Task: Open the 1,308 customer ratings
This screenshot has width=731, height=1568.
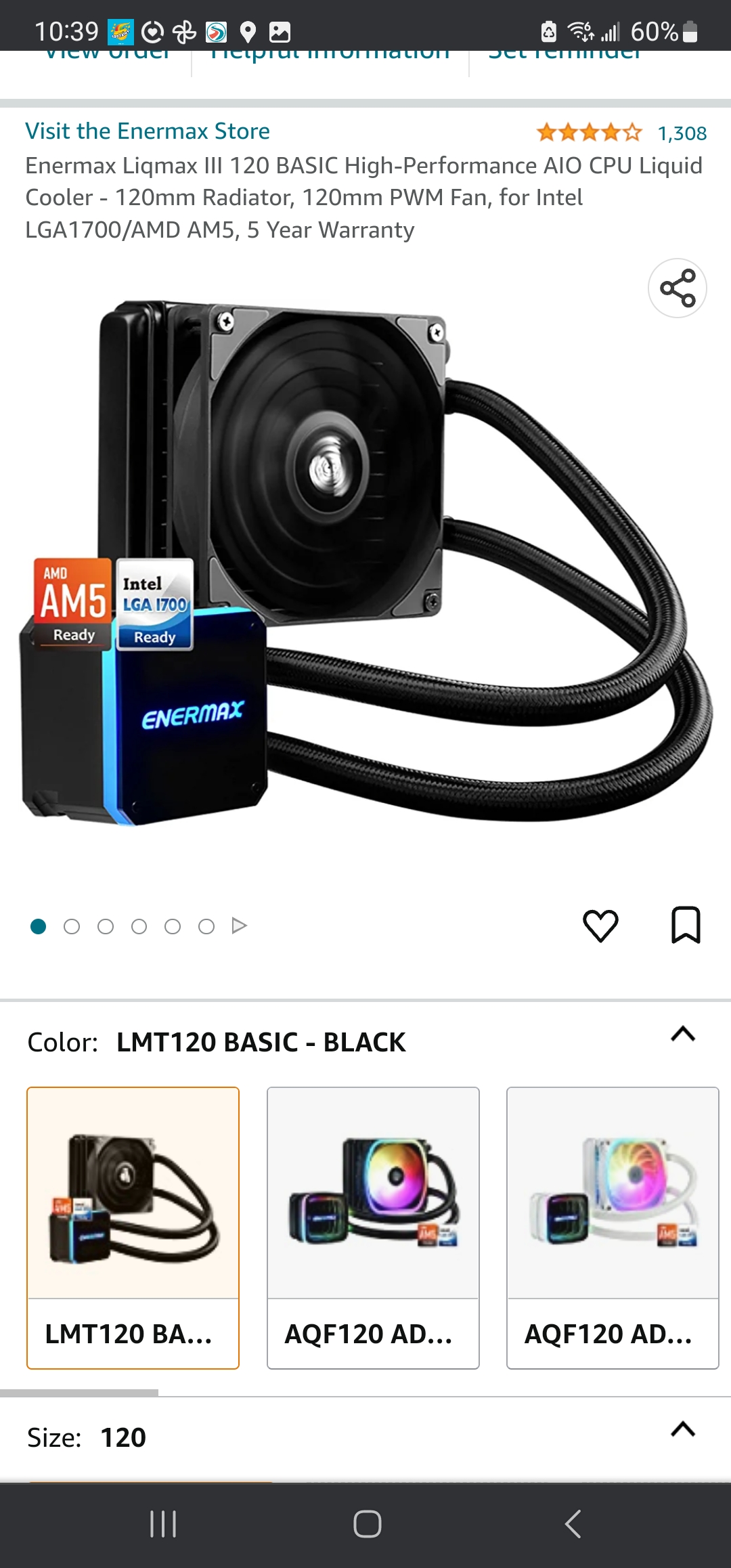Action: (682, 133)
